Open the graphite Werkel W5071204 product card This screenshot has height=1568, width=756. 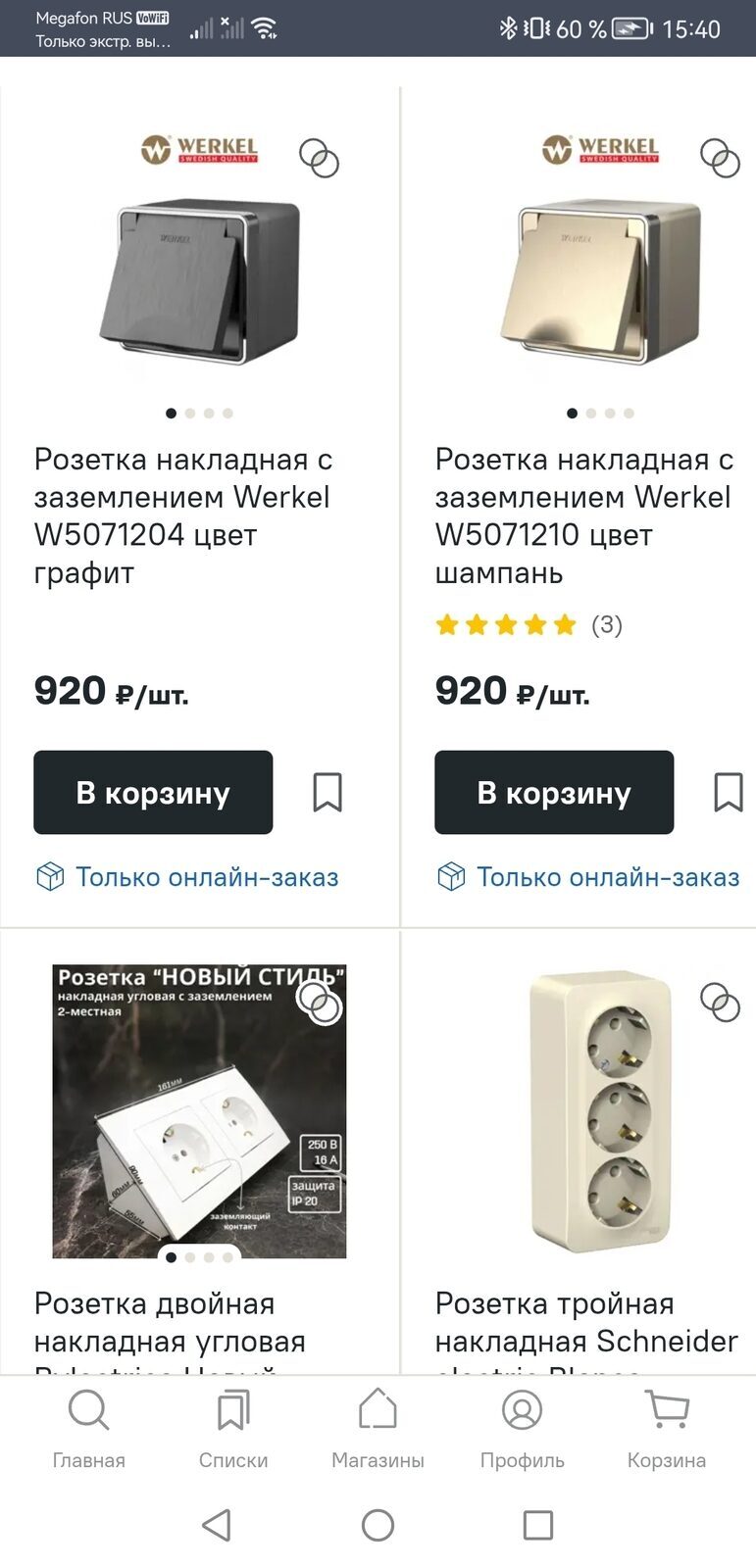tap(182, 515)
